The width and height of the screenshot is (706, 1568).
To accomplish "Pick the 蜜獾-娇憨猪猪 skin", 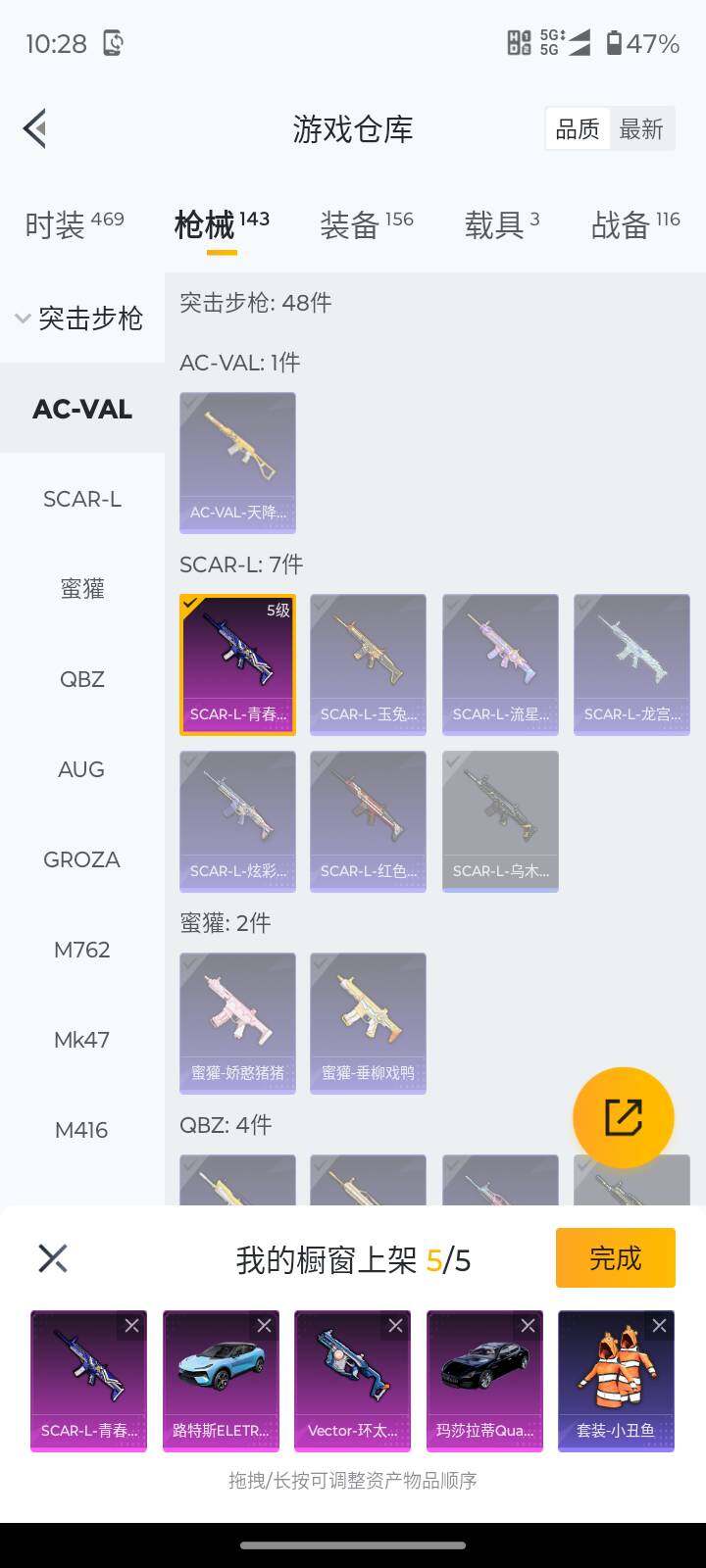I will click(237, 1022).
